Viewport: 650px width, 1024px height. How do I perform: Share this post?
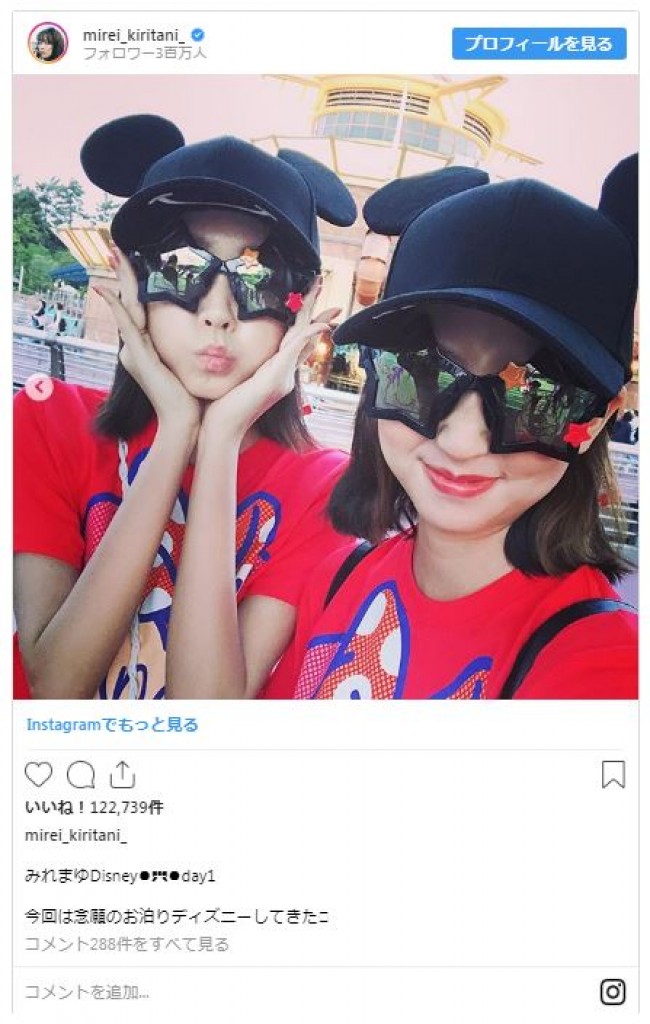coord(122,775)
